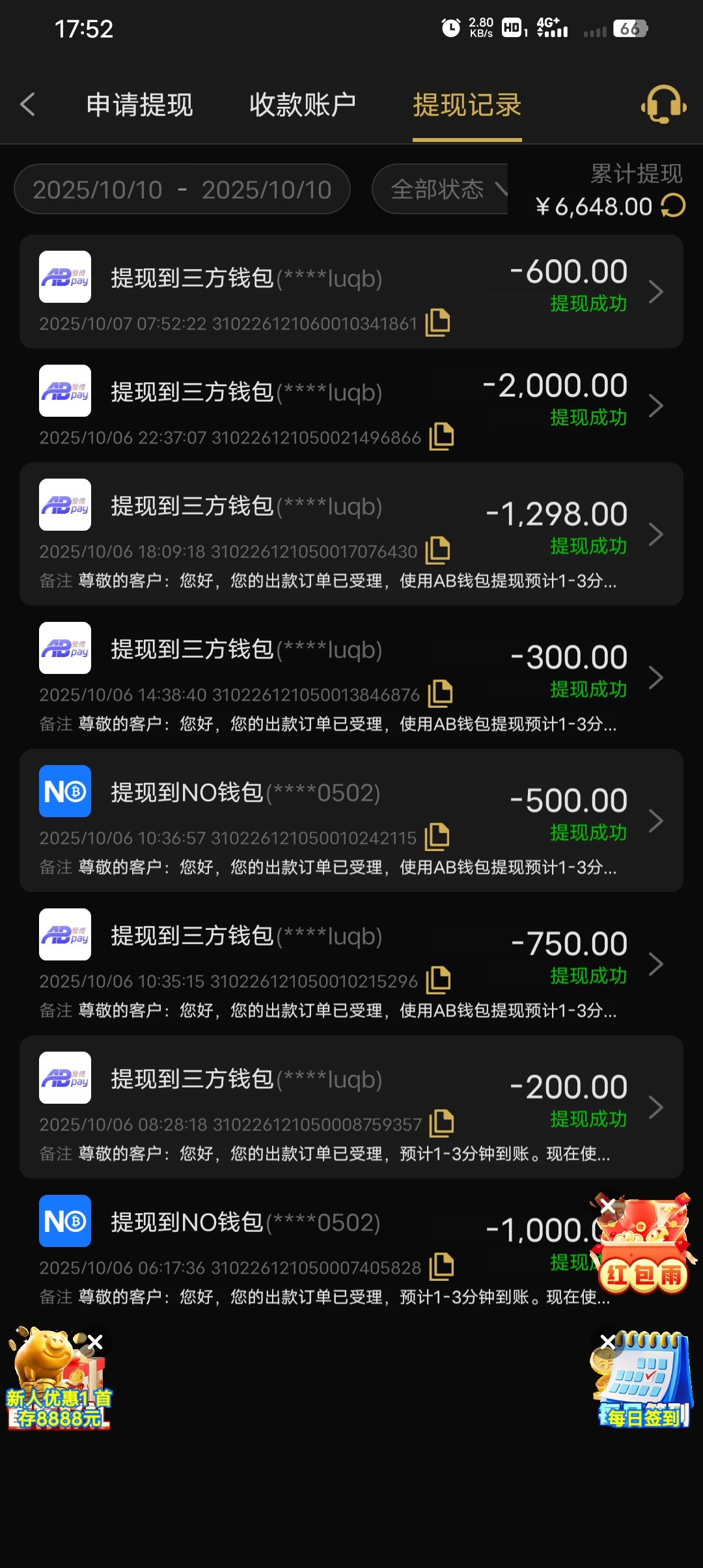The height and width of the screenshot is (1568, 703).
Task: Tap the NO wallet icon on the 500.00 withdrawal
Action: coord(64,792)
